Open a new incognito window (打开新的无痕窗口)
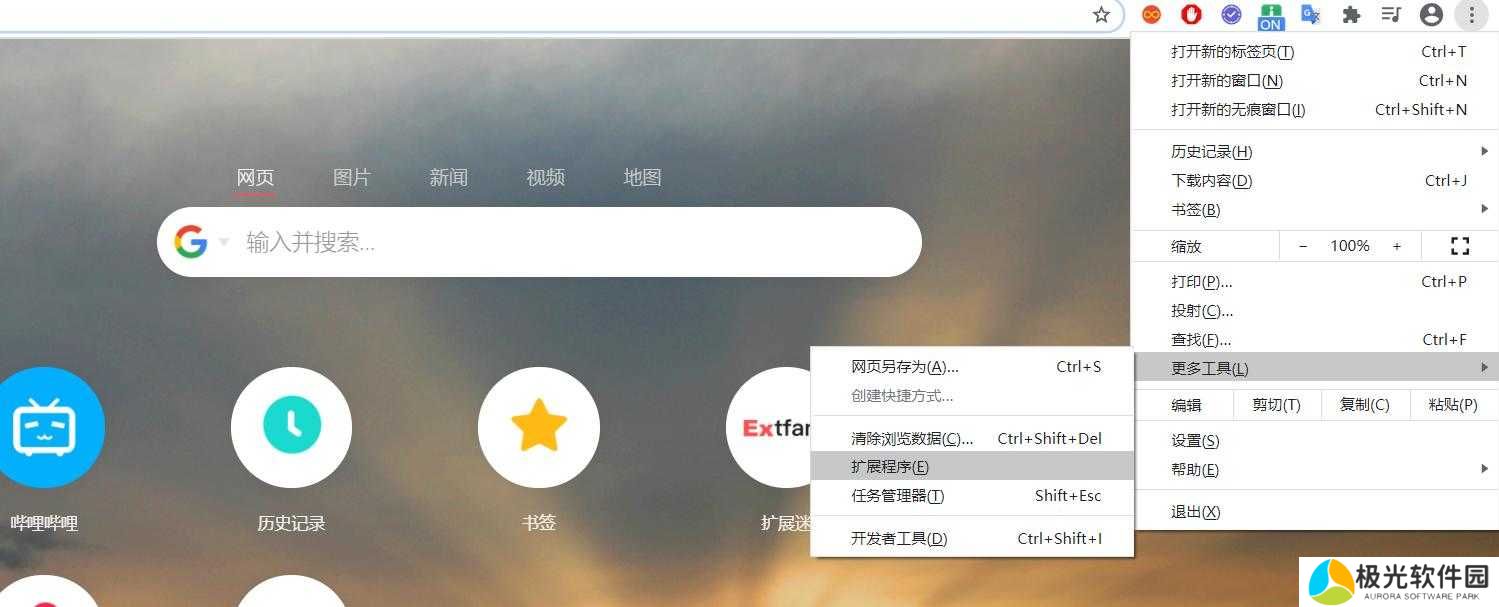 (x=1238, y=110)
